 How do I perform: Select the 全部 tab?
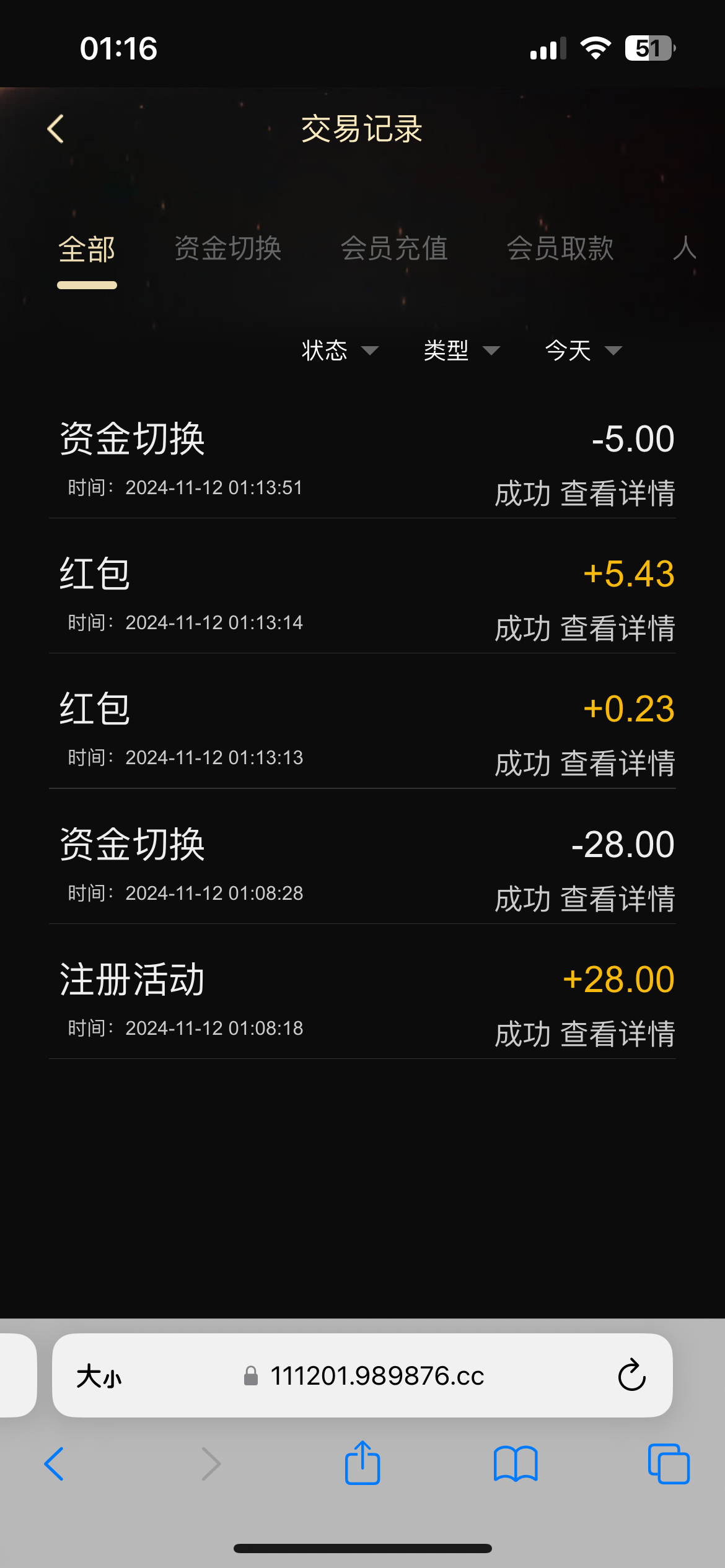click(87, 250)
